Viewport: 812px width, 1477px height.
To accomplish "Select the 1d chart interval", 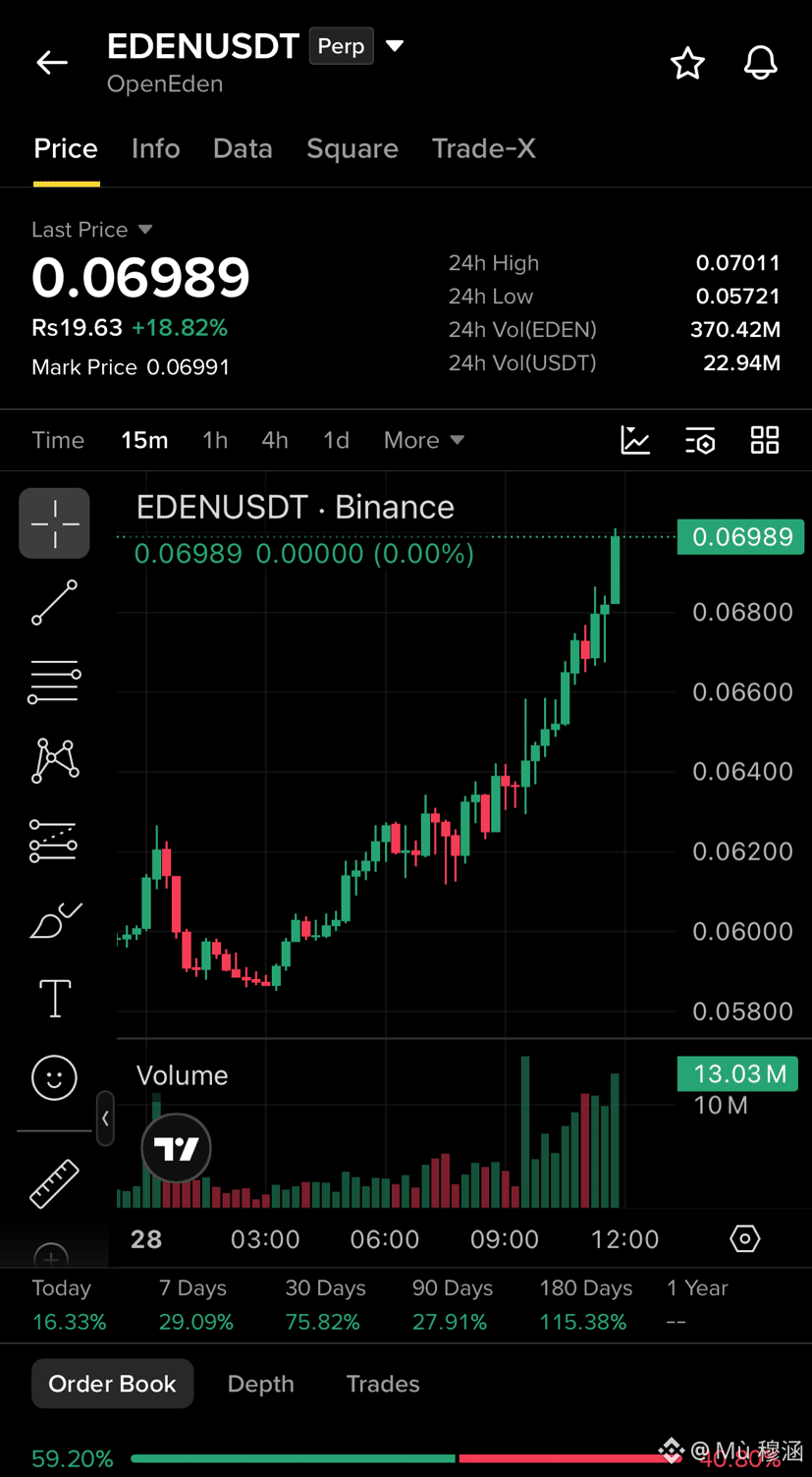I will 337,440.
